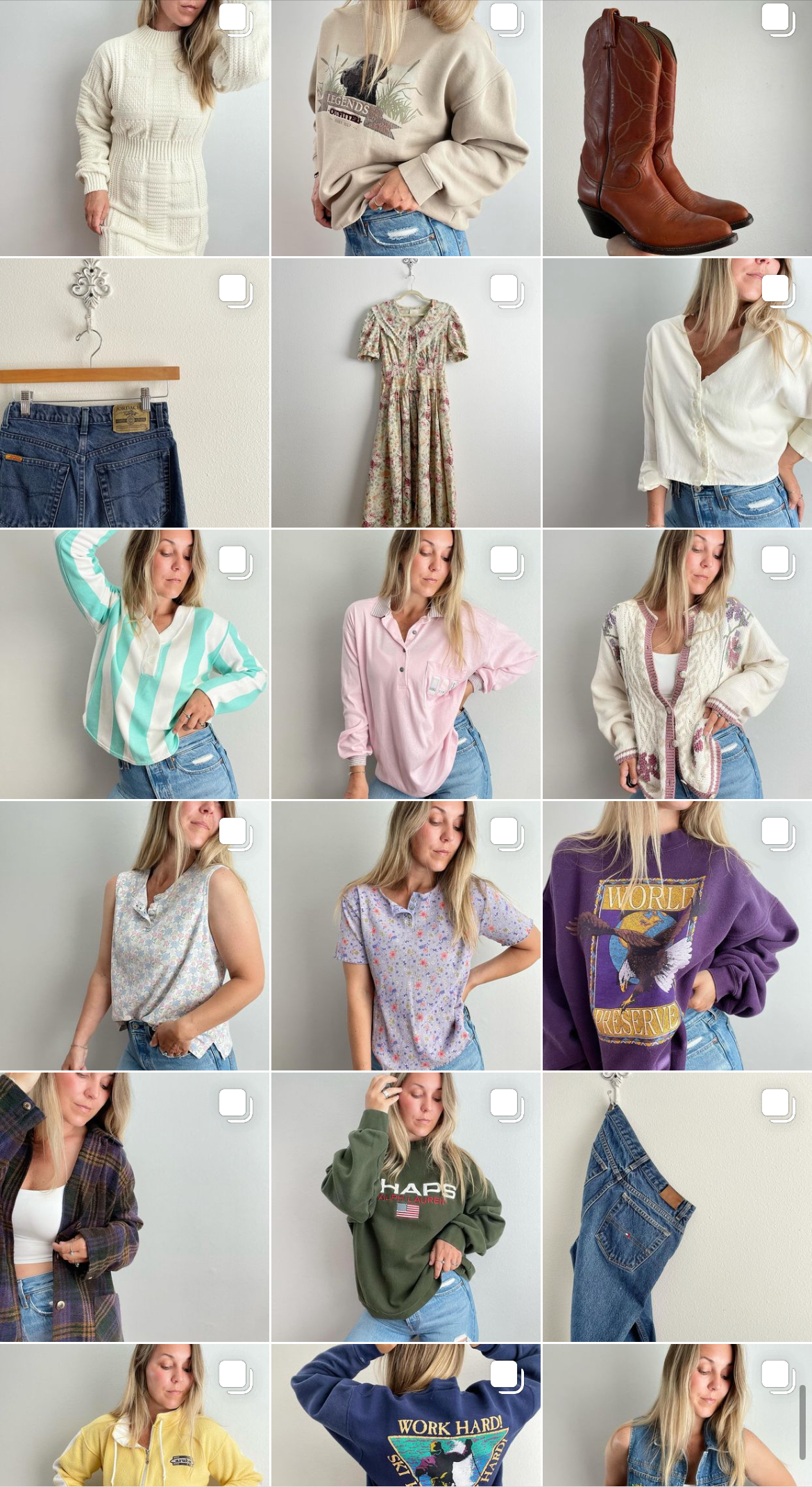Open the navy Work Hard ski sweatshirt post
The height and width of the screenshot is (1487, 812).
point(405,1416)
